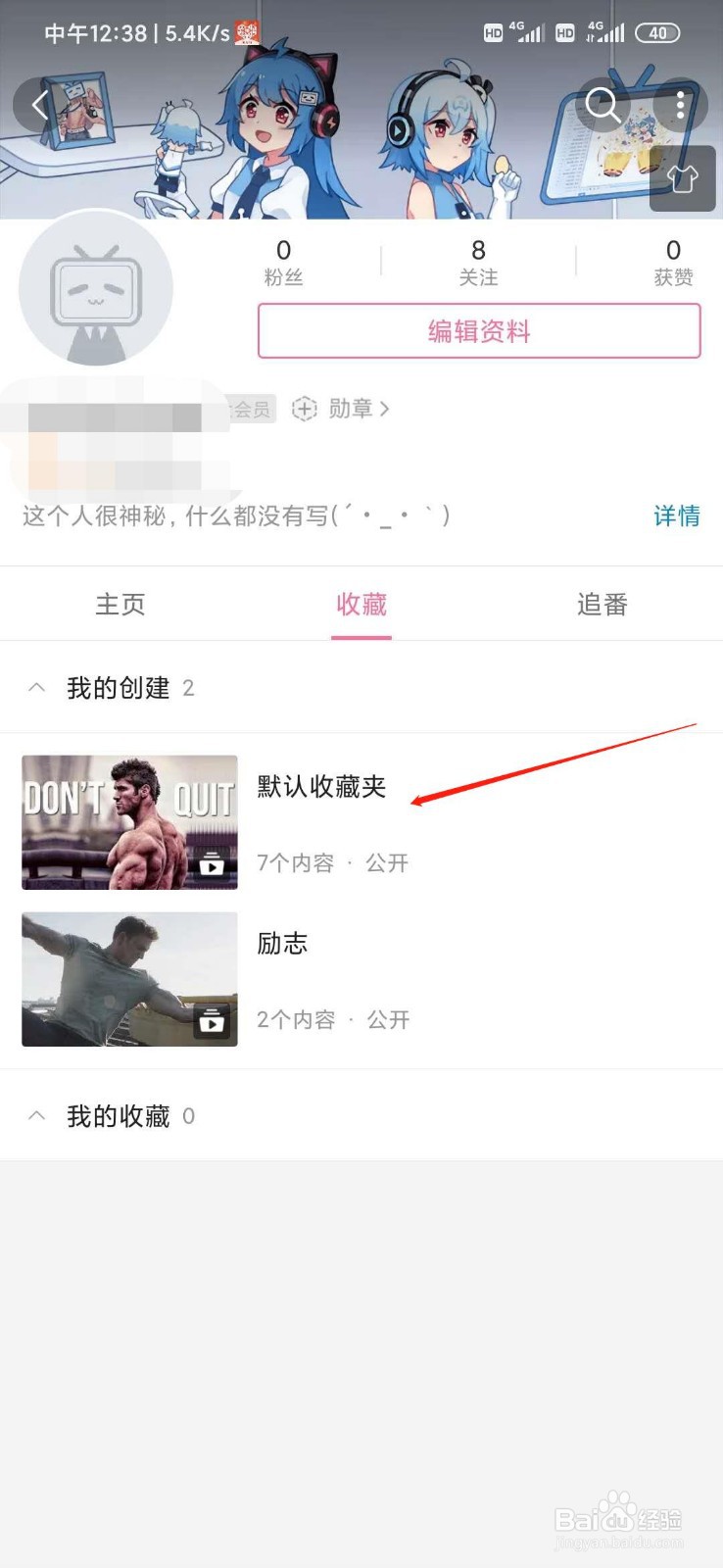Open the 详情 link
723x1568 pixels.
tap(676, 516)
